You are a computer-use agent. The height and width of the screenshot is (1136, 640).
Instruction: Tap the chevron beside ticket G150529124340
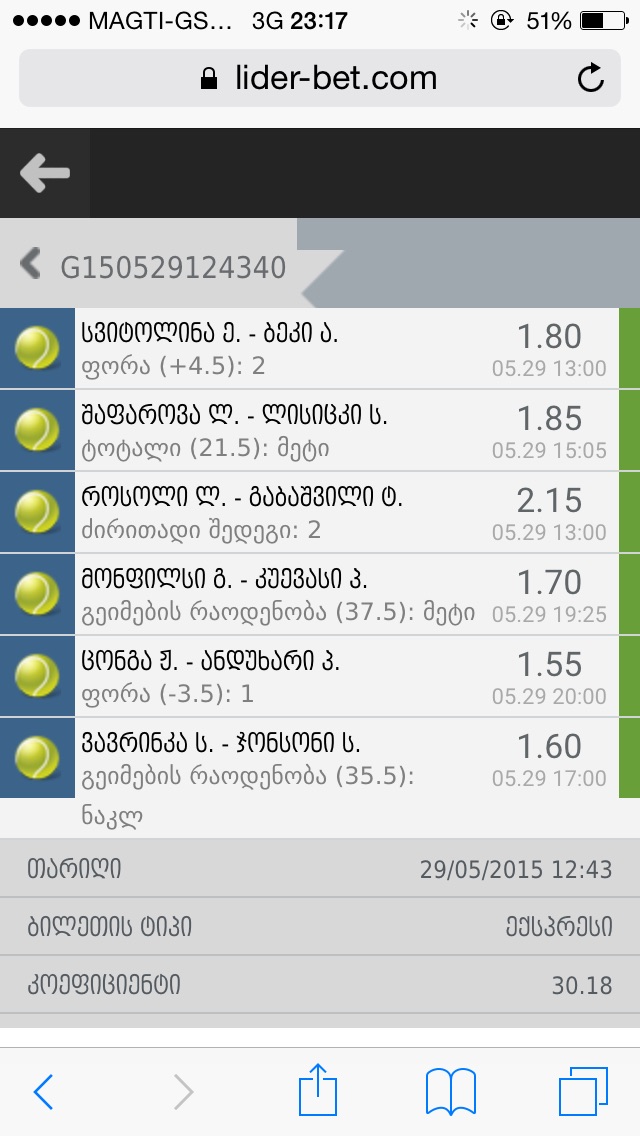[31, 265]
